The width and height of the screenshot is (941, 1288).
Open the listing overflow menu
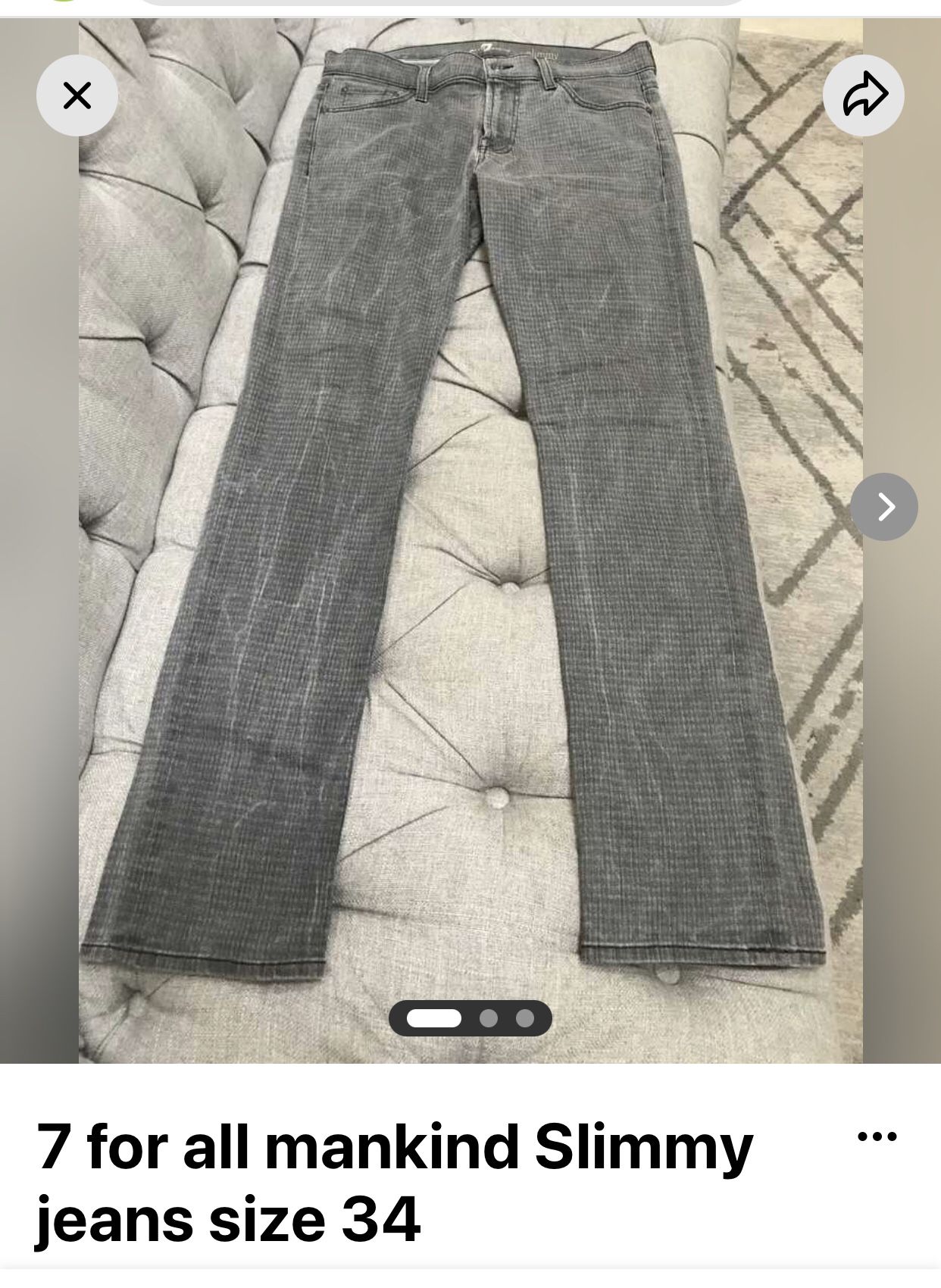(877, 1136)
